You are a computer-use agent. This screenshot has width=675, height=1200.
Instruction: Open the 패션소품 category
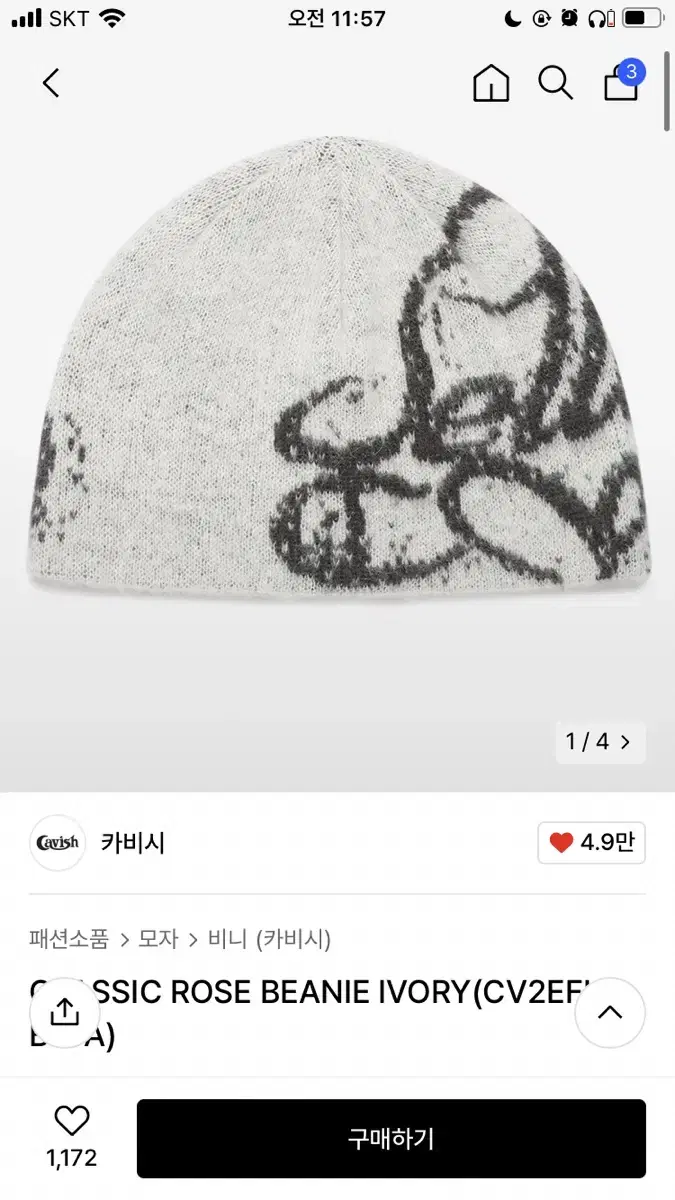click(x=69, y=939)
